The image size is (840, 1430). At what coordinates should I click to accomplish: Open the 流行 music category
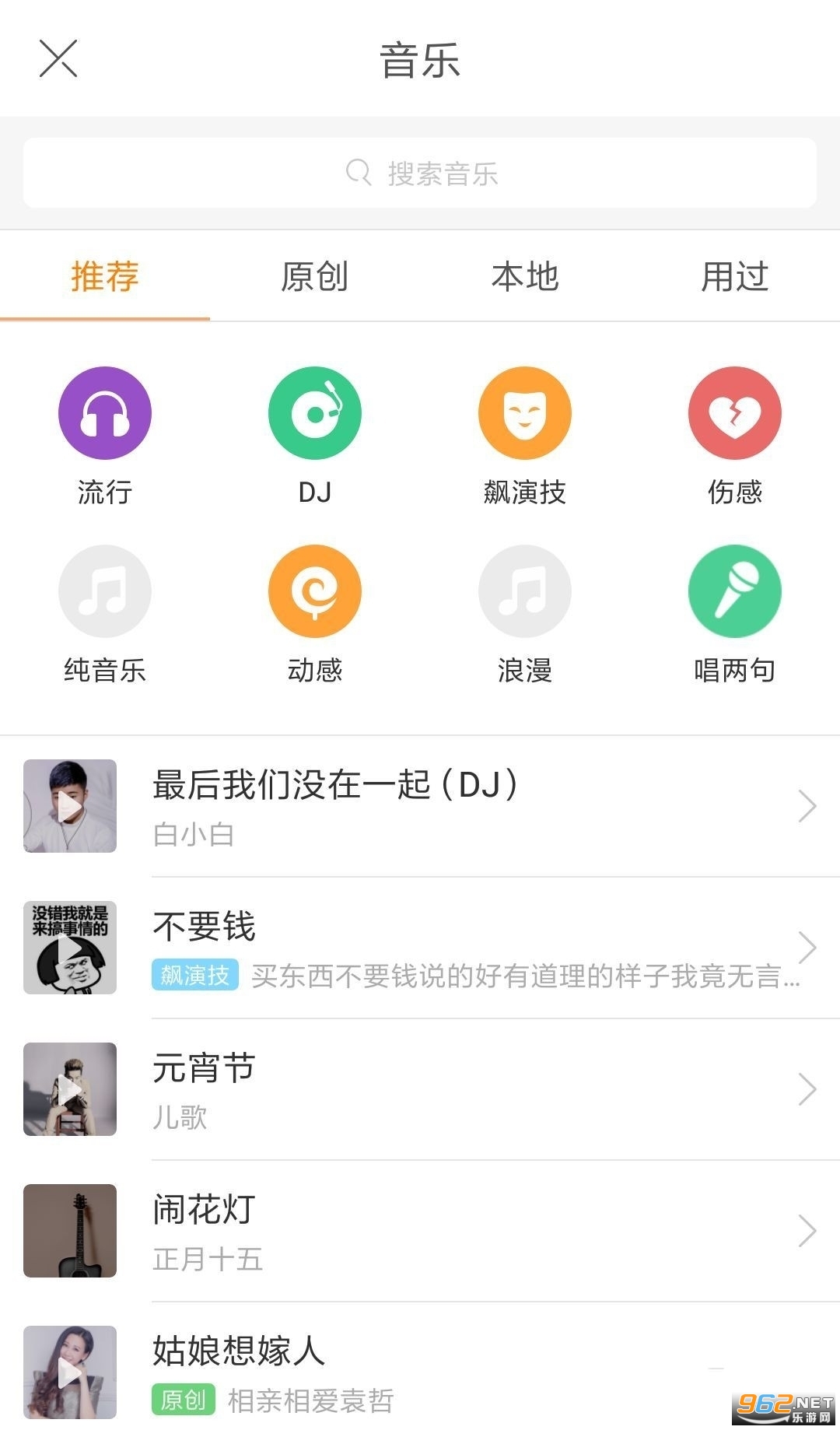point(105,414)
